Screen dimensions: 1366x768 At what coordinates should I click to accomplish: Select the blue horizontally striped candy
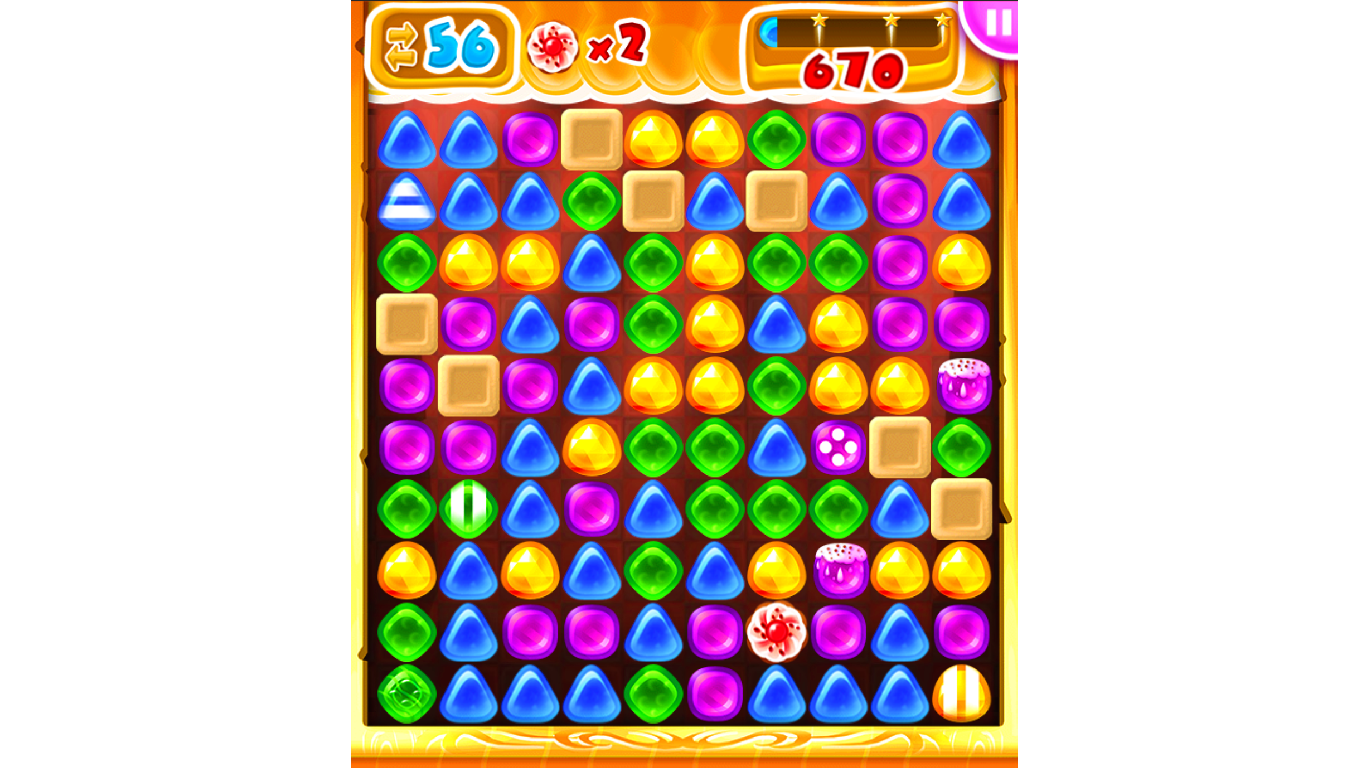coord(406,202)
